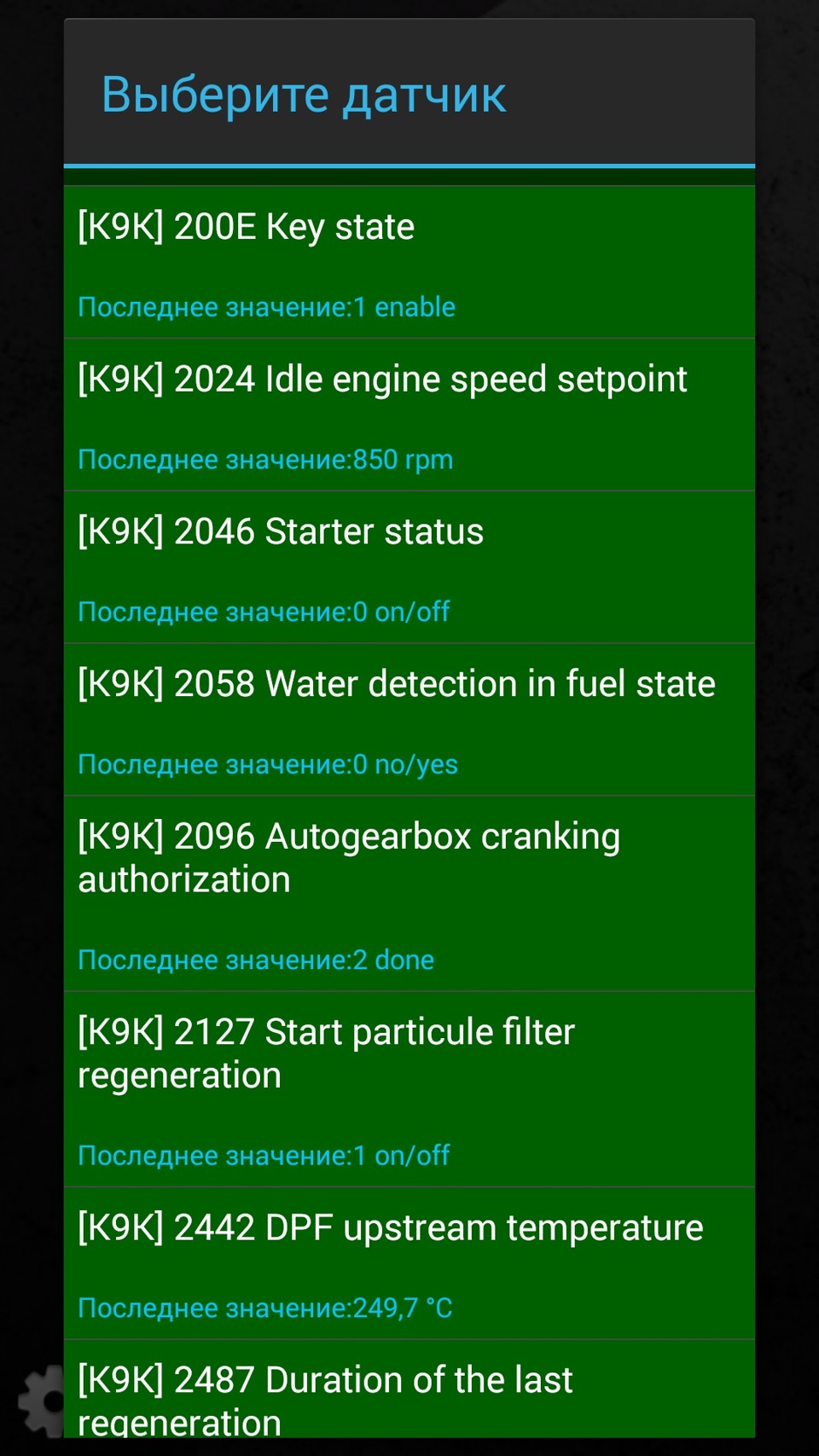This screenshot has width=819, height=1456.
Task: Select 2127 Start particule filter regeneration
Action: click(x=409, y=1089)
